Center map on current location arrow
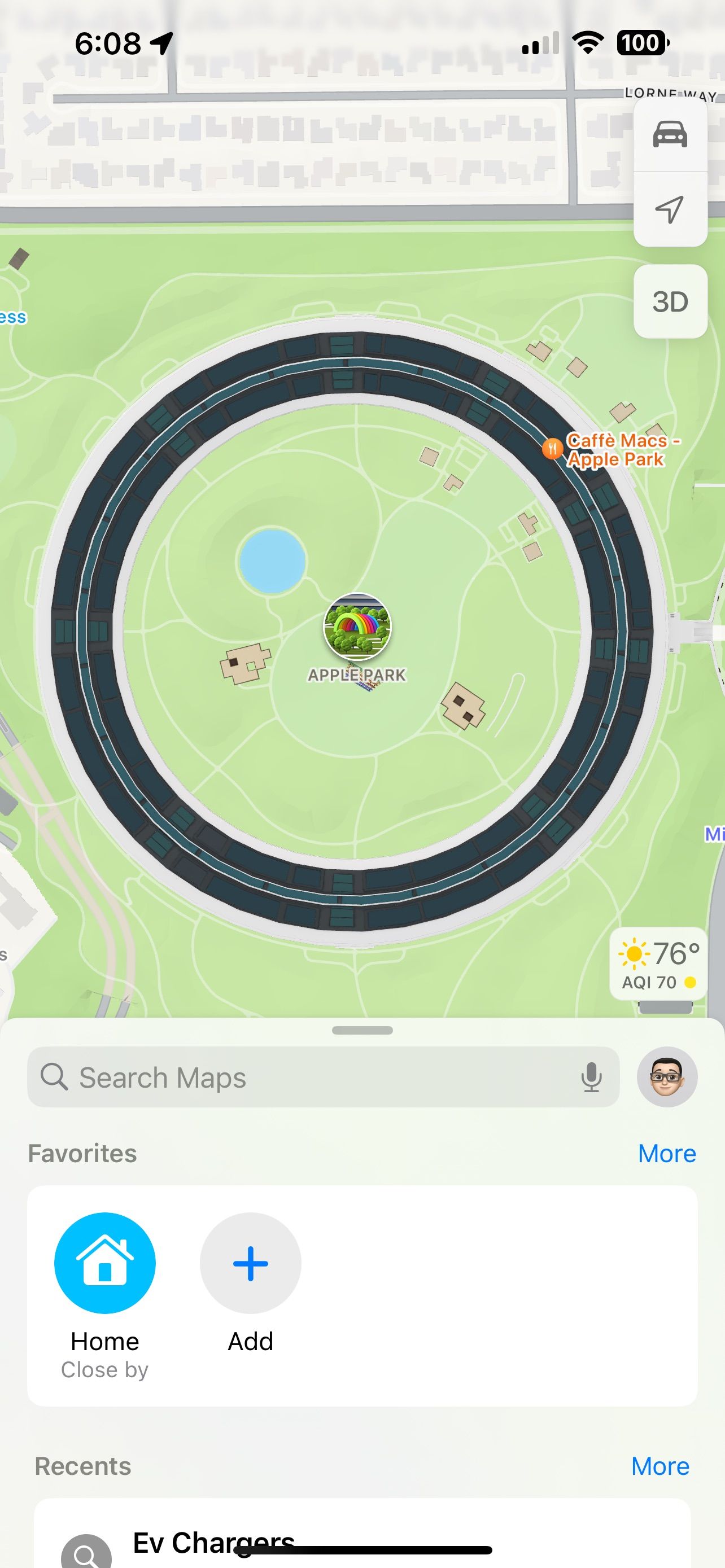The height and width of the screenshot is (1568, 725). [x=670, y=209]
